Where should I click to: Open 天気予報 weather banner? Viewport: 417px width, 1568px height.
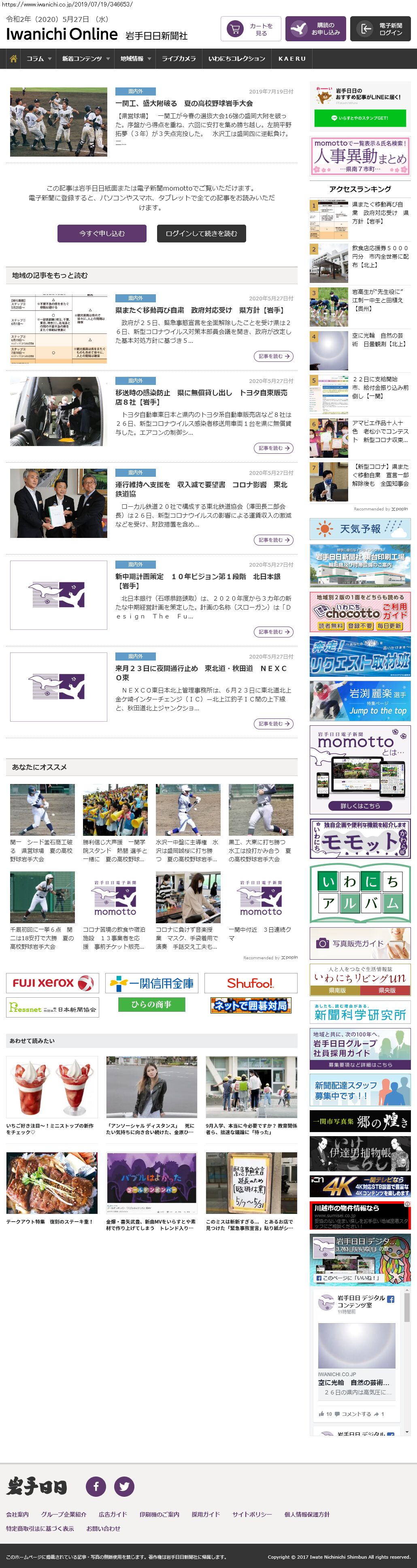[360, 529]
